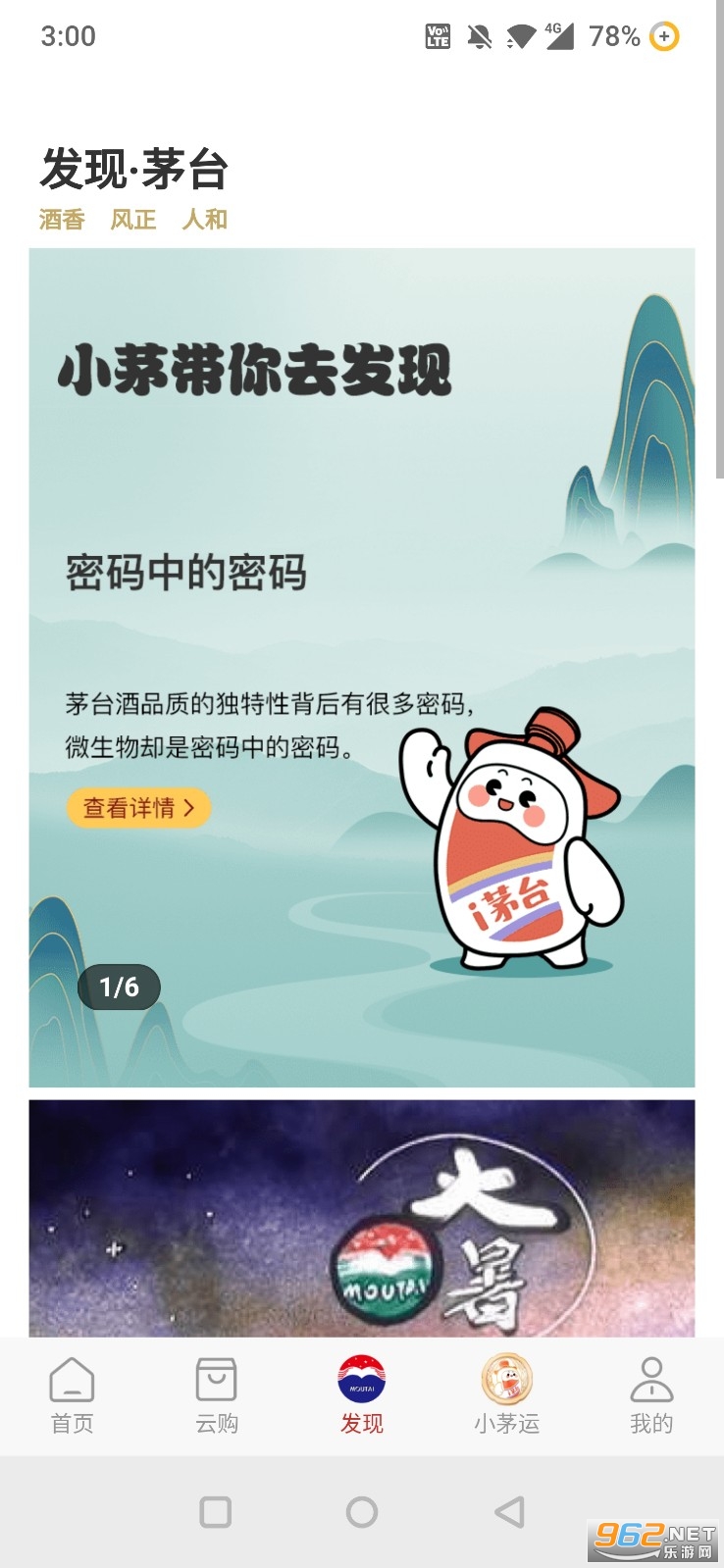The image size is (724, 1568).
Task: Select the 发现 tab
Action: [x=361, y=1395]
